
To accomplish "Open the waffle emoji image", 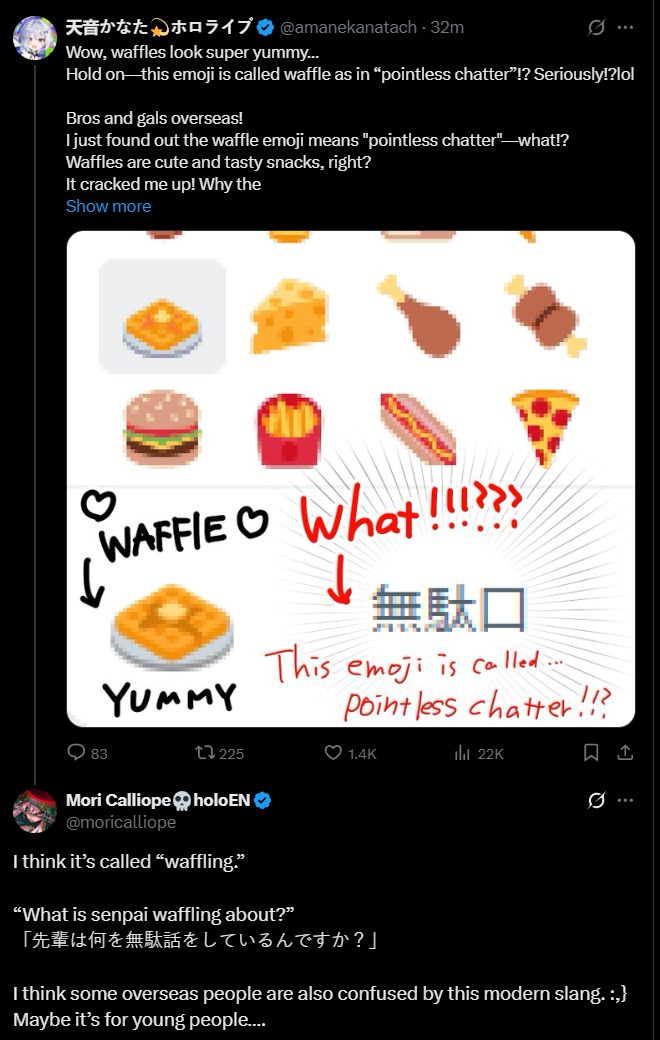I will [x=350, y=478].
